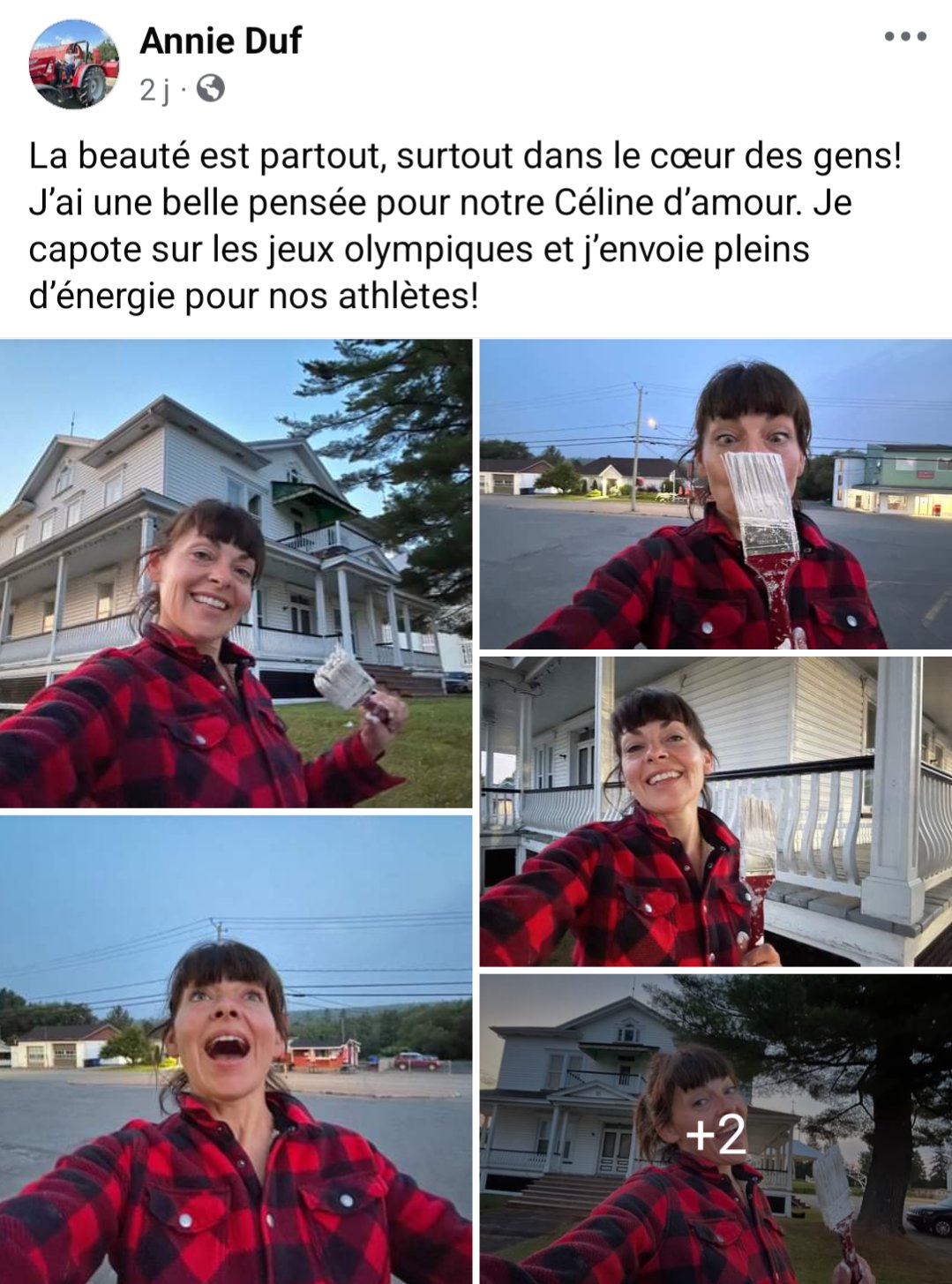Image resolution: width=952 pixels, height=1284 pixels.
Task: Open the post's three-dot overflow menu
Action: (905, 37)
